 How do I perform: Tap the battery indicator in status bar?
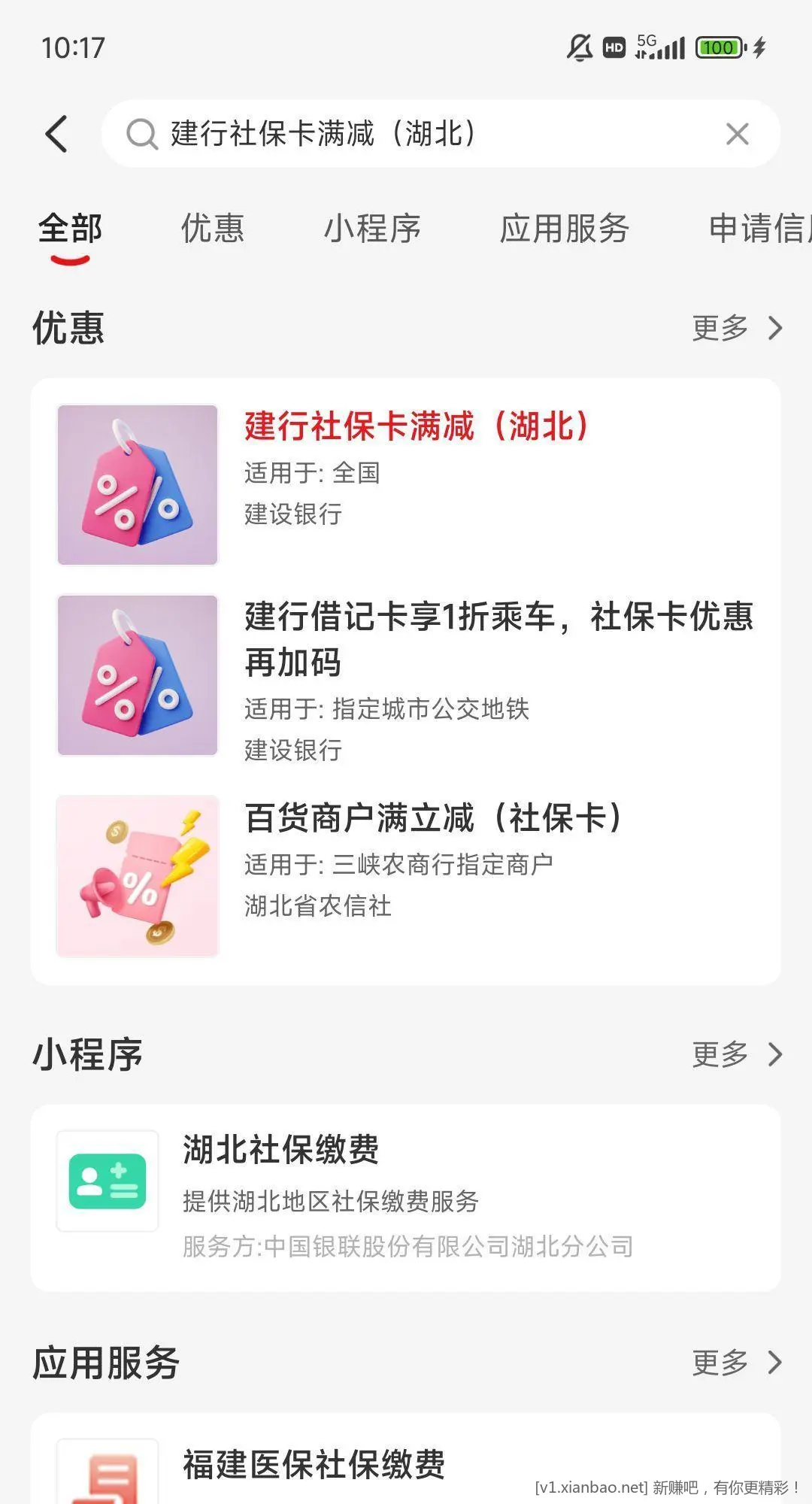click(x=720, y=47)
